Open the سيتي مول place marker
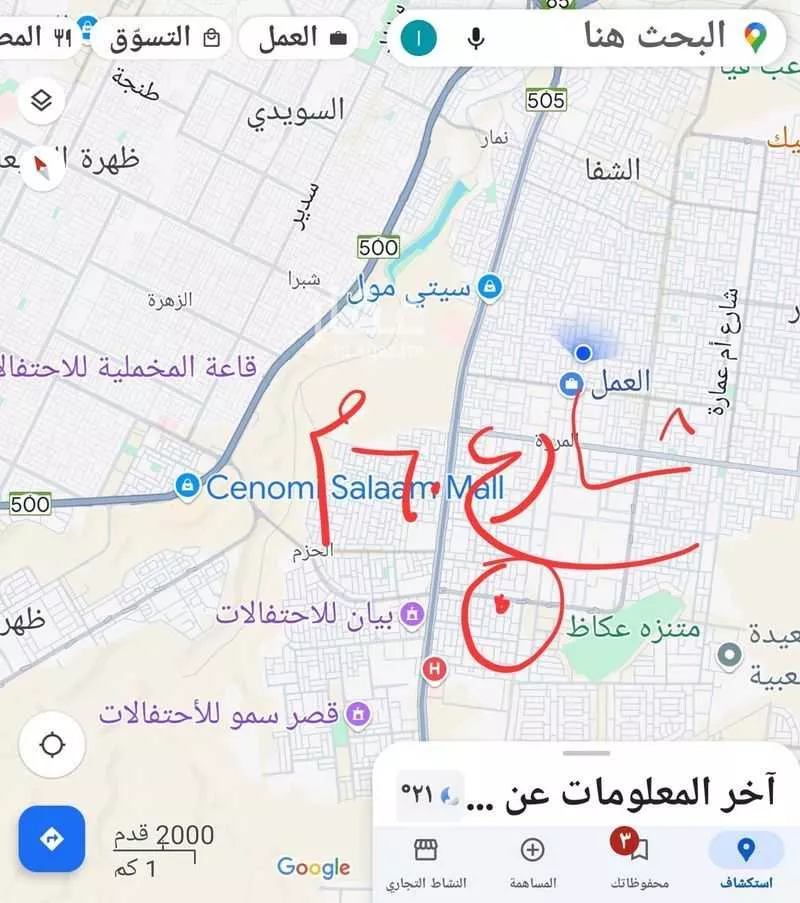800x903 pixels. tap(489, 287)
